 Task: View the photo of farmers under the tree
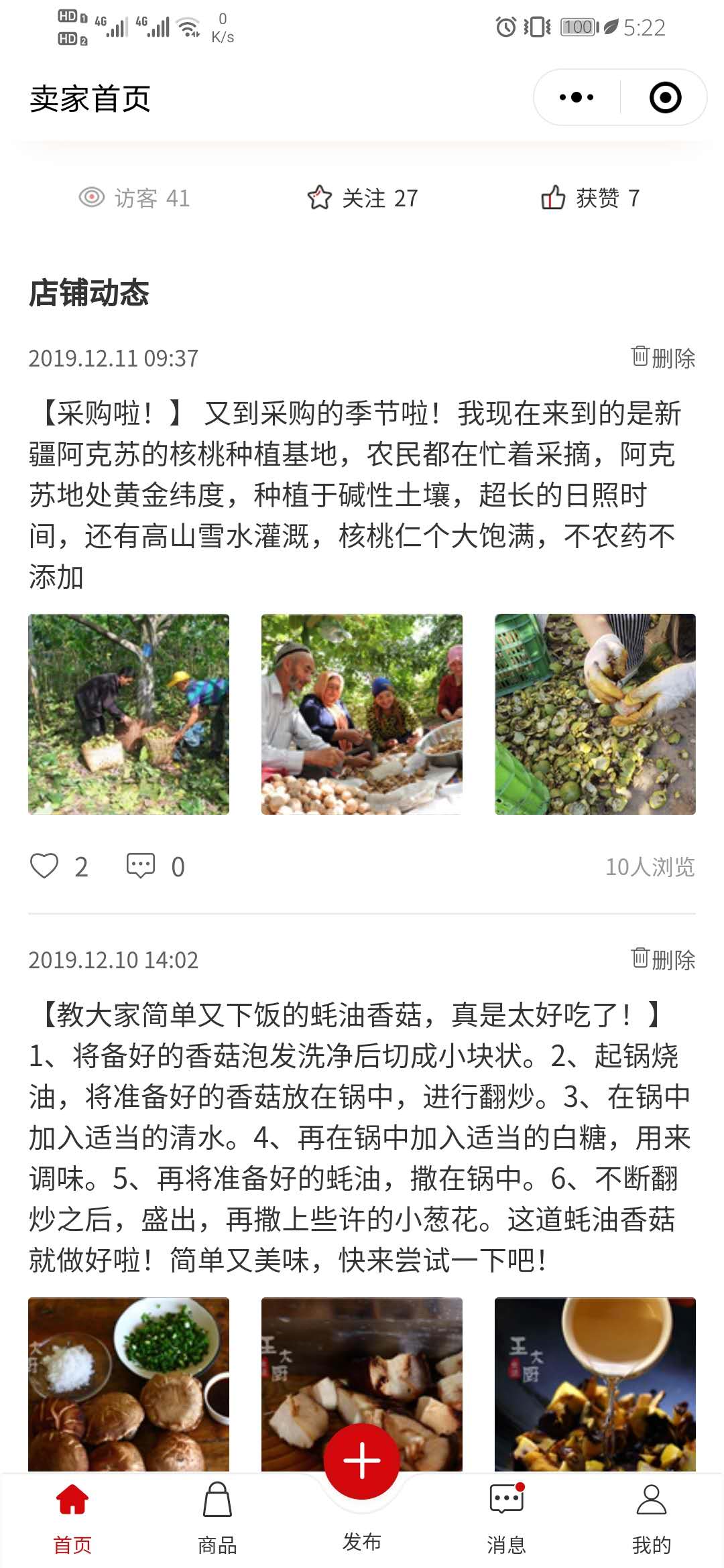pyautogui.click(x=129, y=714)
